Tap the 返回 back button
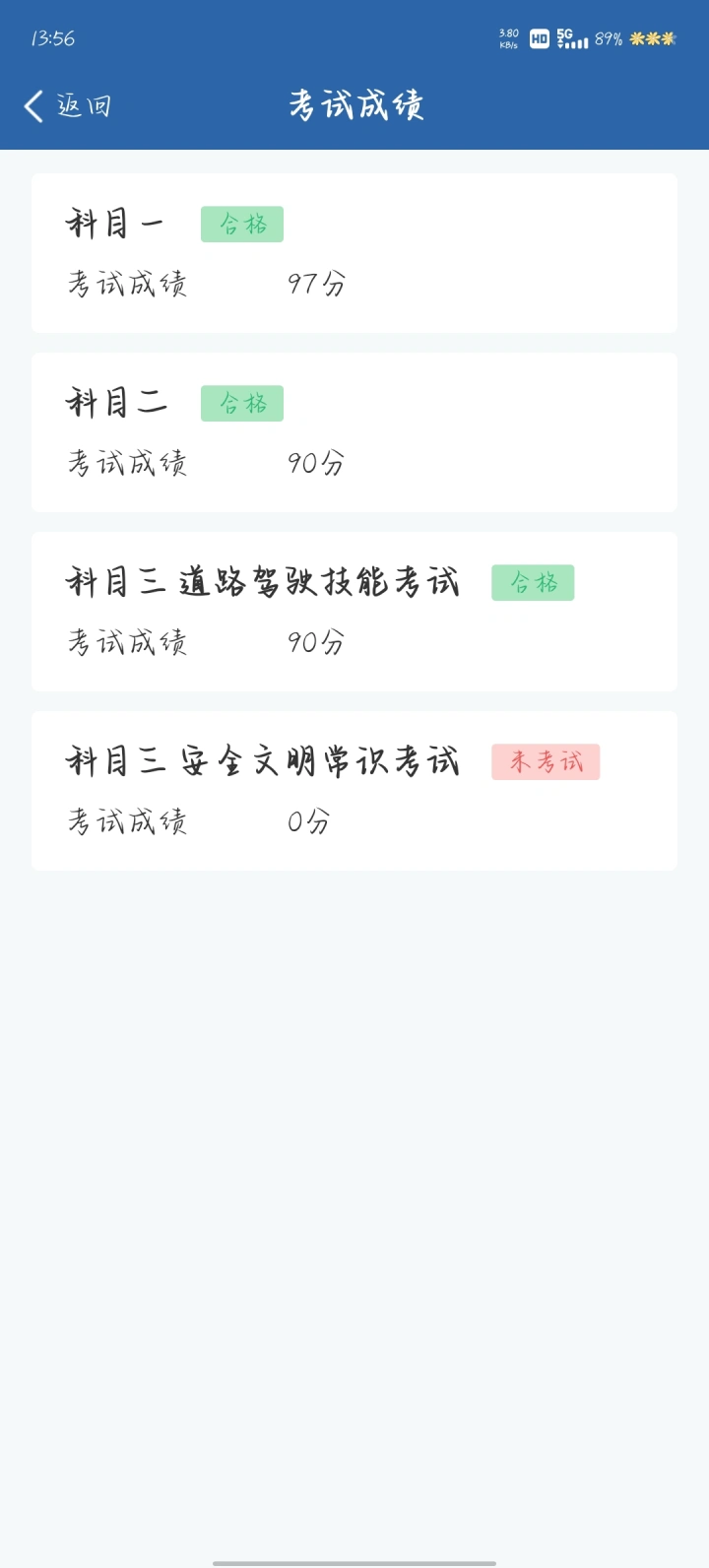709x1568 pixels. tap(67, 105)
